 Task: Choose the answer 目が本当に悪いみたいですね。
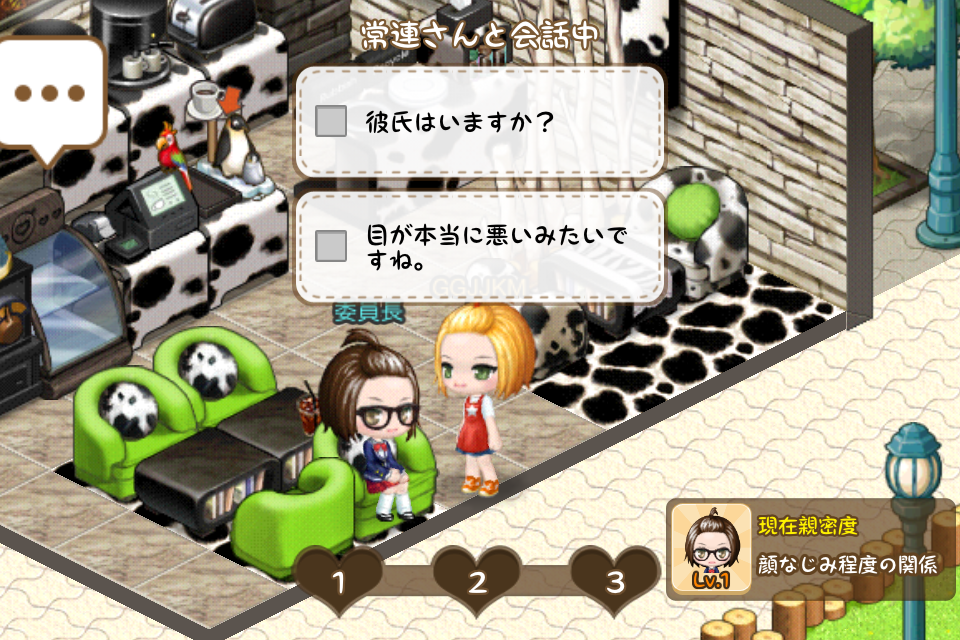click(x=479, y=246)
